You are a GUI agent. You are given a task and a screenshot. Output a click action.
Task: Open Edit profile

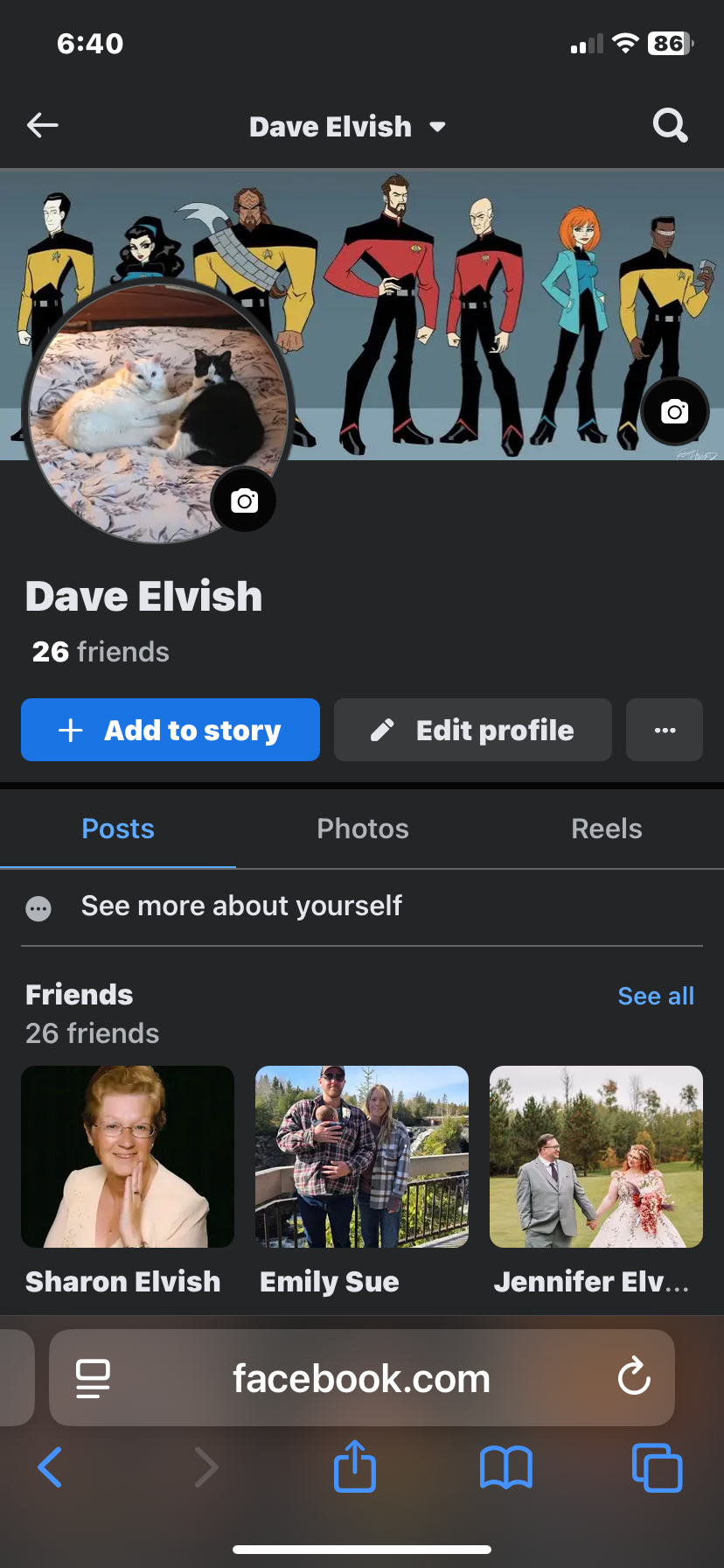click(472, 730)
